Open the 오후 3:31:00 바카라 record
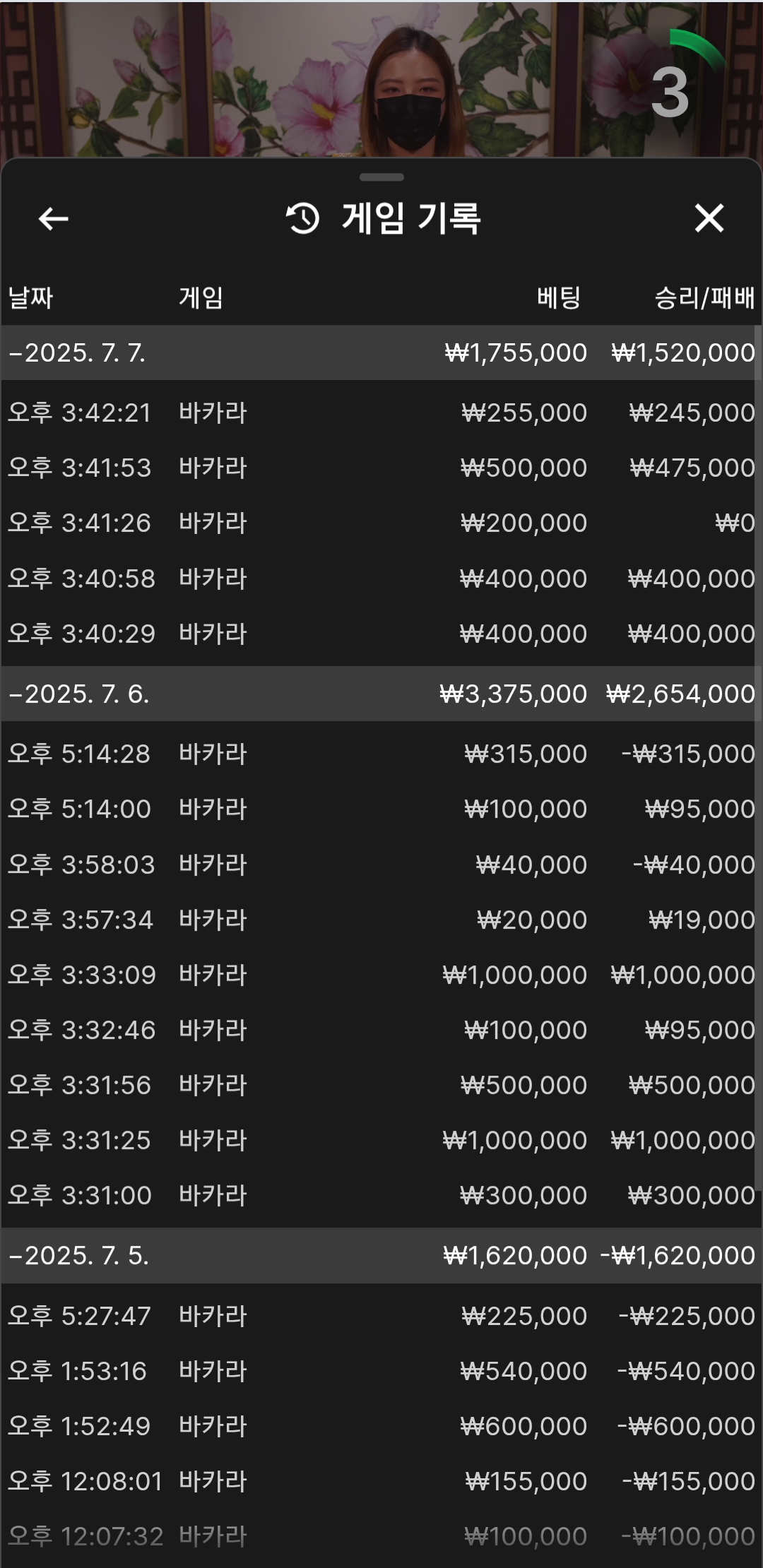The image size is (763, 1568). pyautogui.click(x=381, y=1195)
